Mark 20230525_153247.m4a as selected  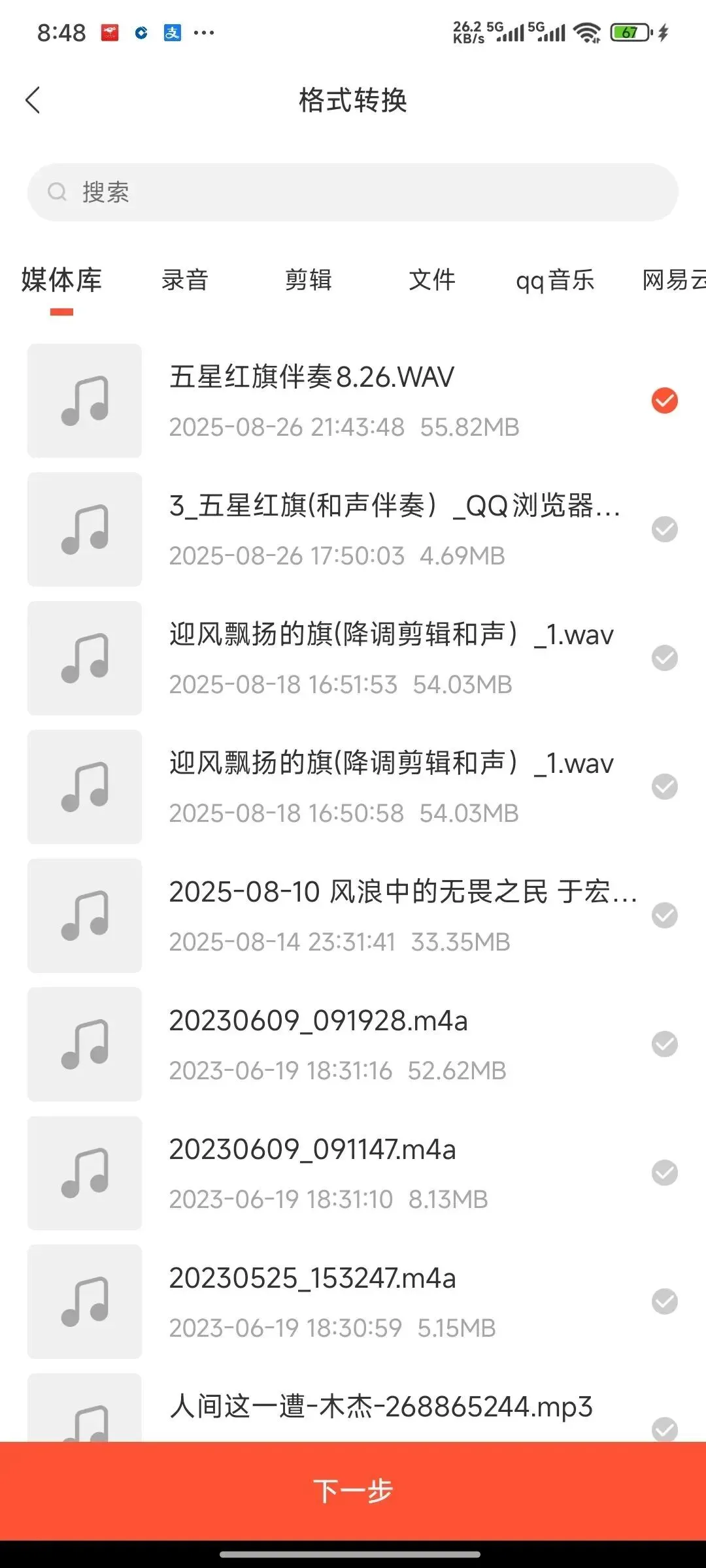coord(664,1301)
